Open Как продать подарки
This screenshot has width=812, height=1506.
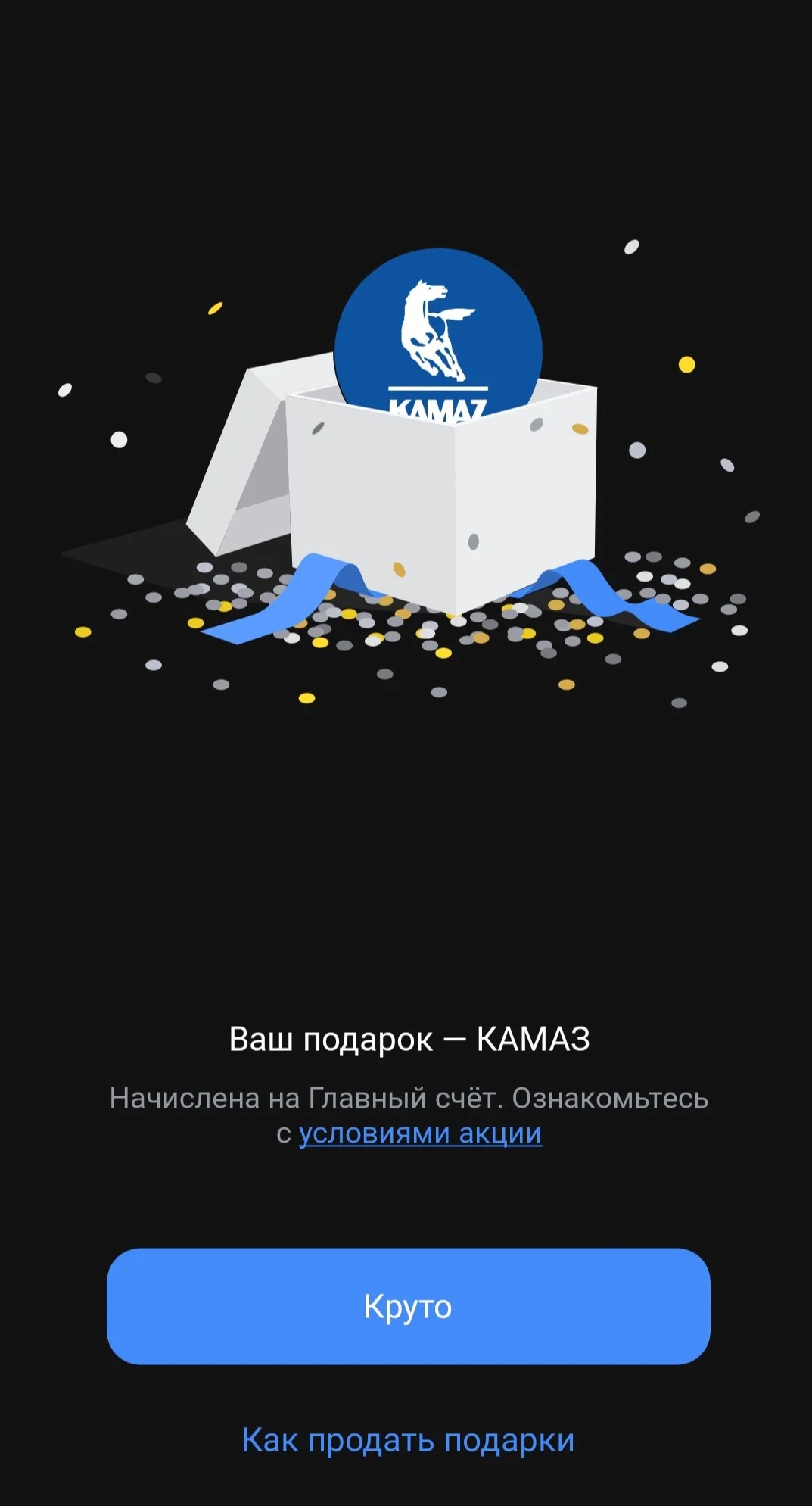click(x=408, y=1439)
